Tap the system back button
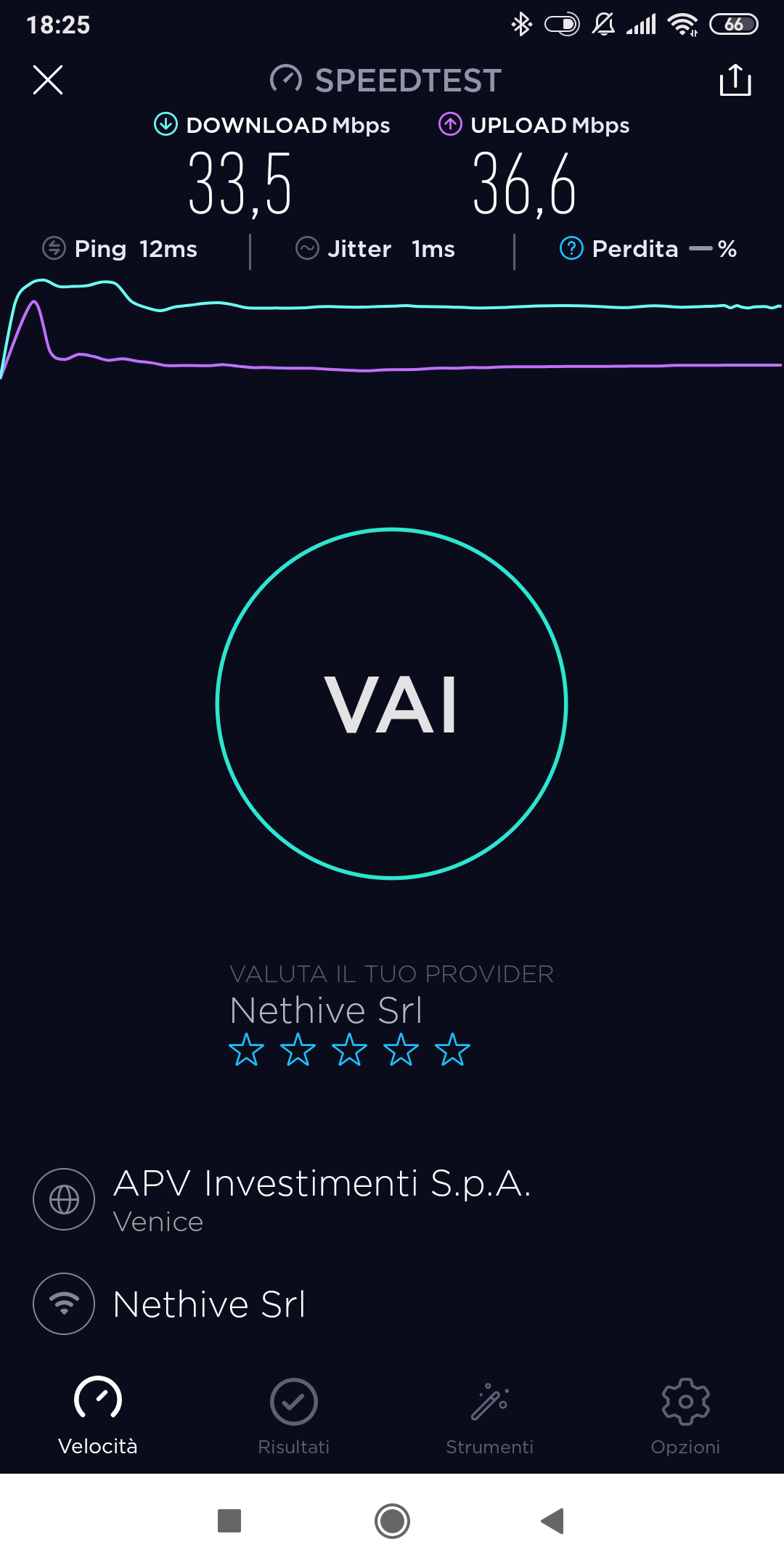The image size is (784, 1568). click(x=553, y=1521)
